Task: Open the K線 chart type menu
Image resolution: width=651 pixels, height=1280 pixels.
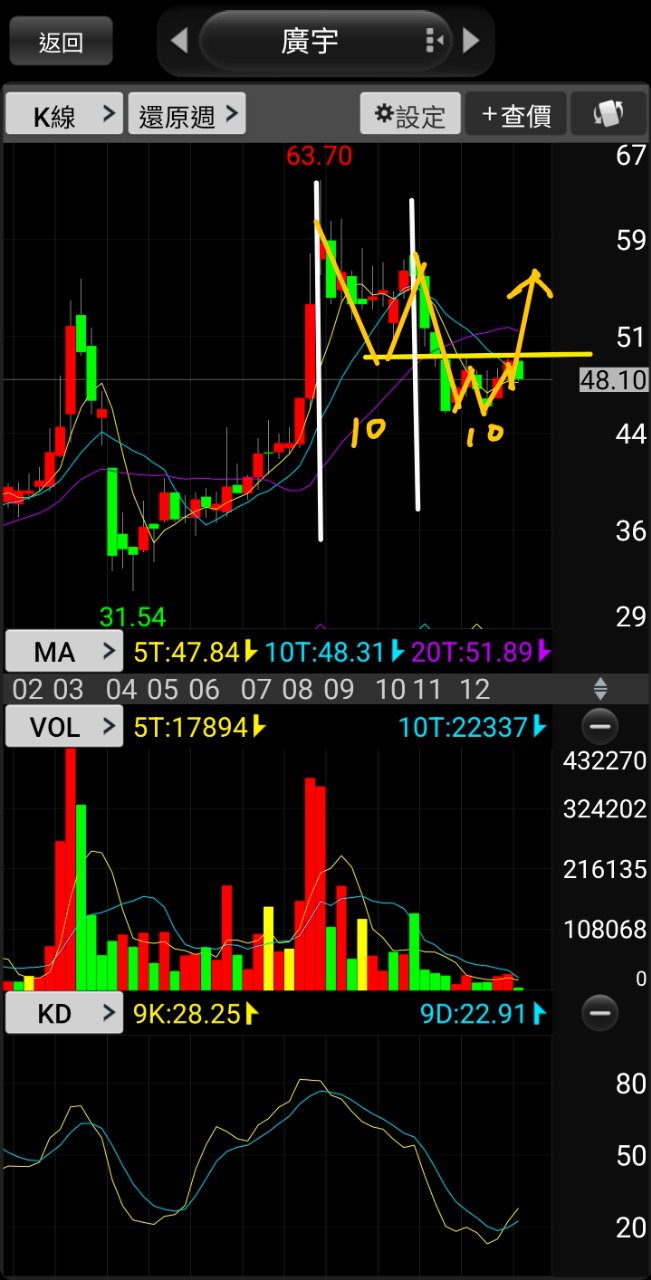Action: point(64,114)
